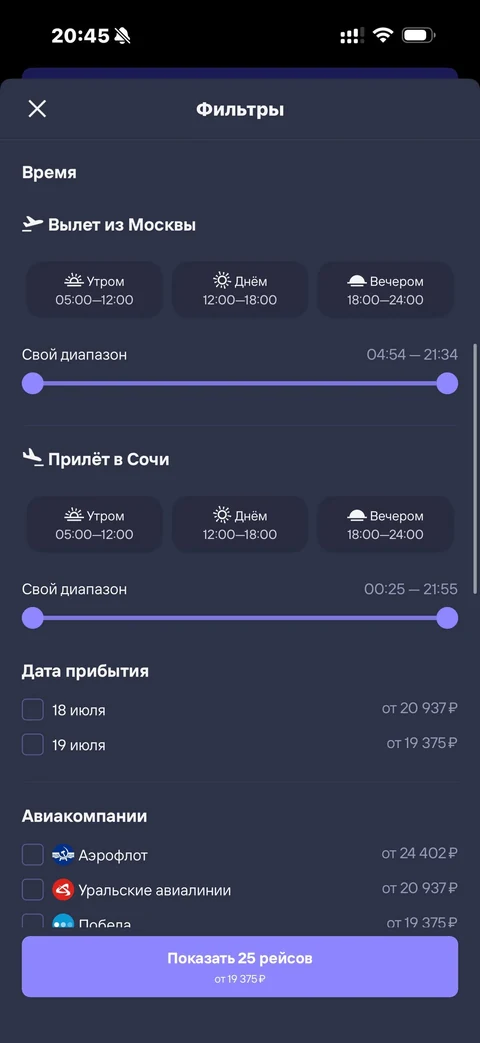
Task: Tap arrival range slider's left handle
Action: [x=33, y=618]
